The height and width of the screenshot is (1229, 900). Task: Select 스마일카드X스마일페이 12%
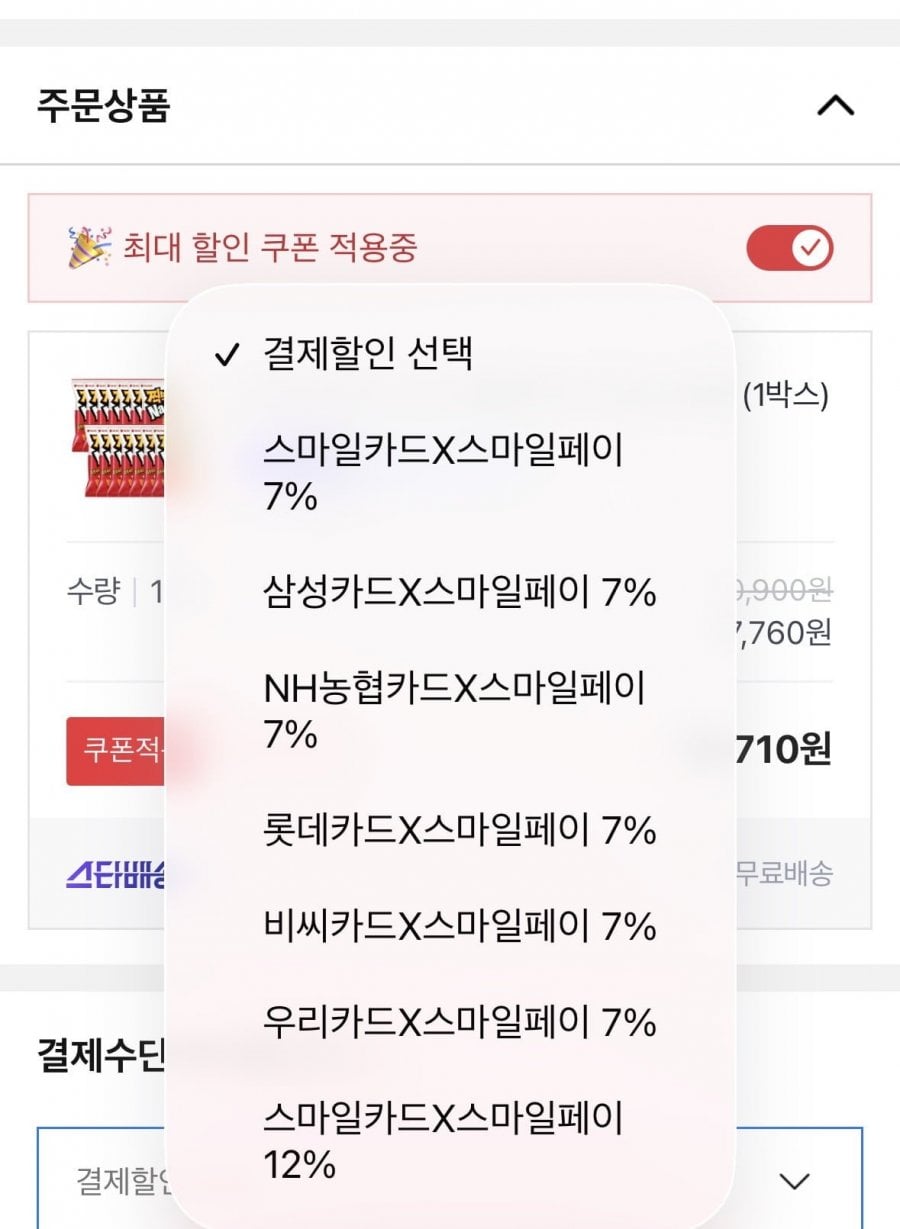click(442, 1141)
